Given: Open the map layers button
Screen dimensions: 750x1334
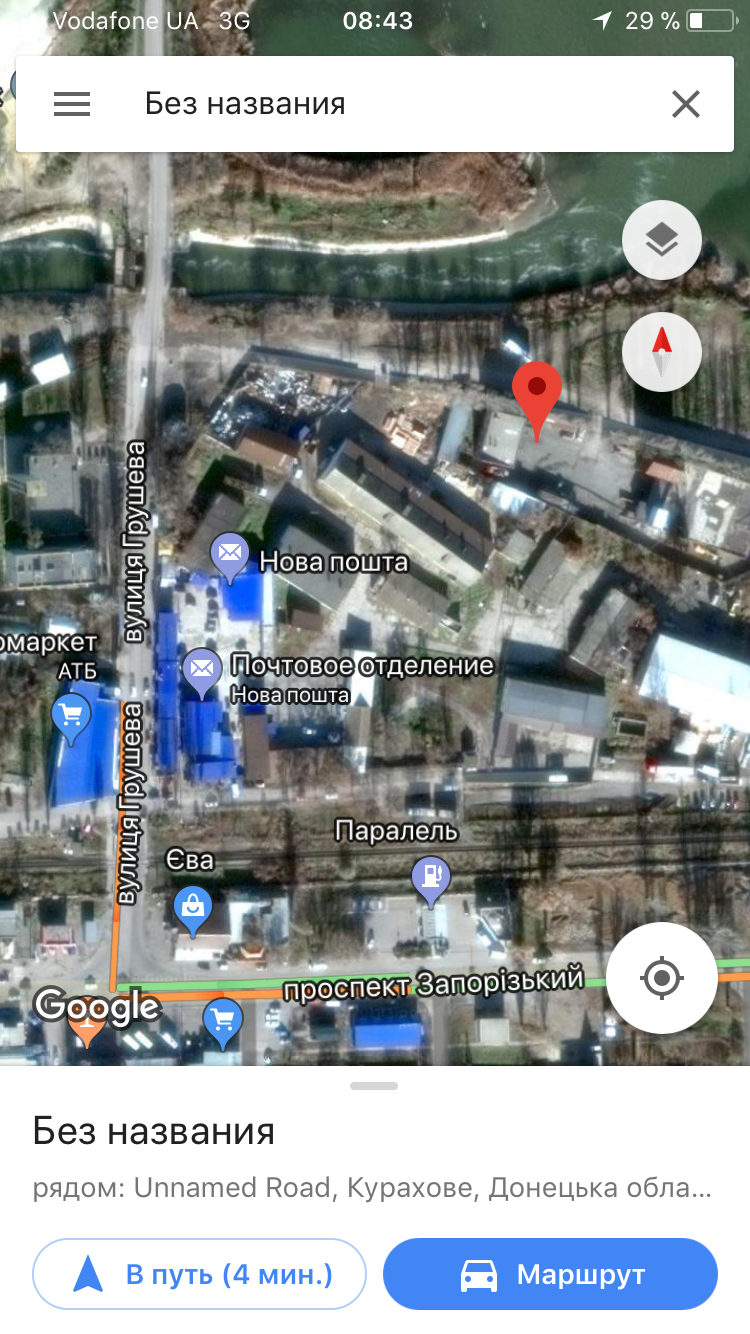Looking at the screenshot, I should click(662, 239).
